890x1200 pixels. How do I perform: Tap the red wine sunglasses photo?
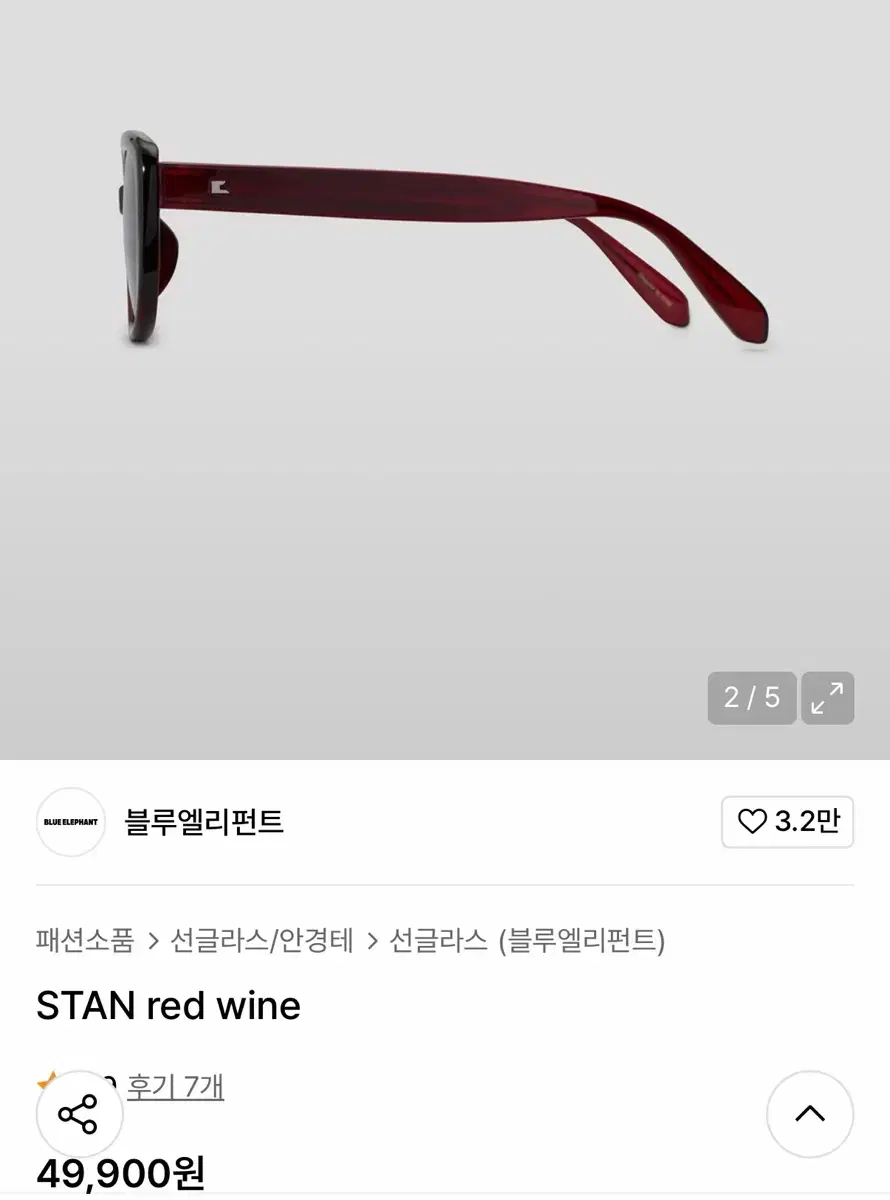(x=440, y=240)
